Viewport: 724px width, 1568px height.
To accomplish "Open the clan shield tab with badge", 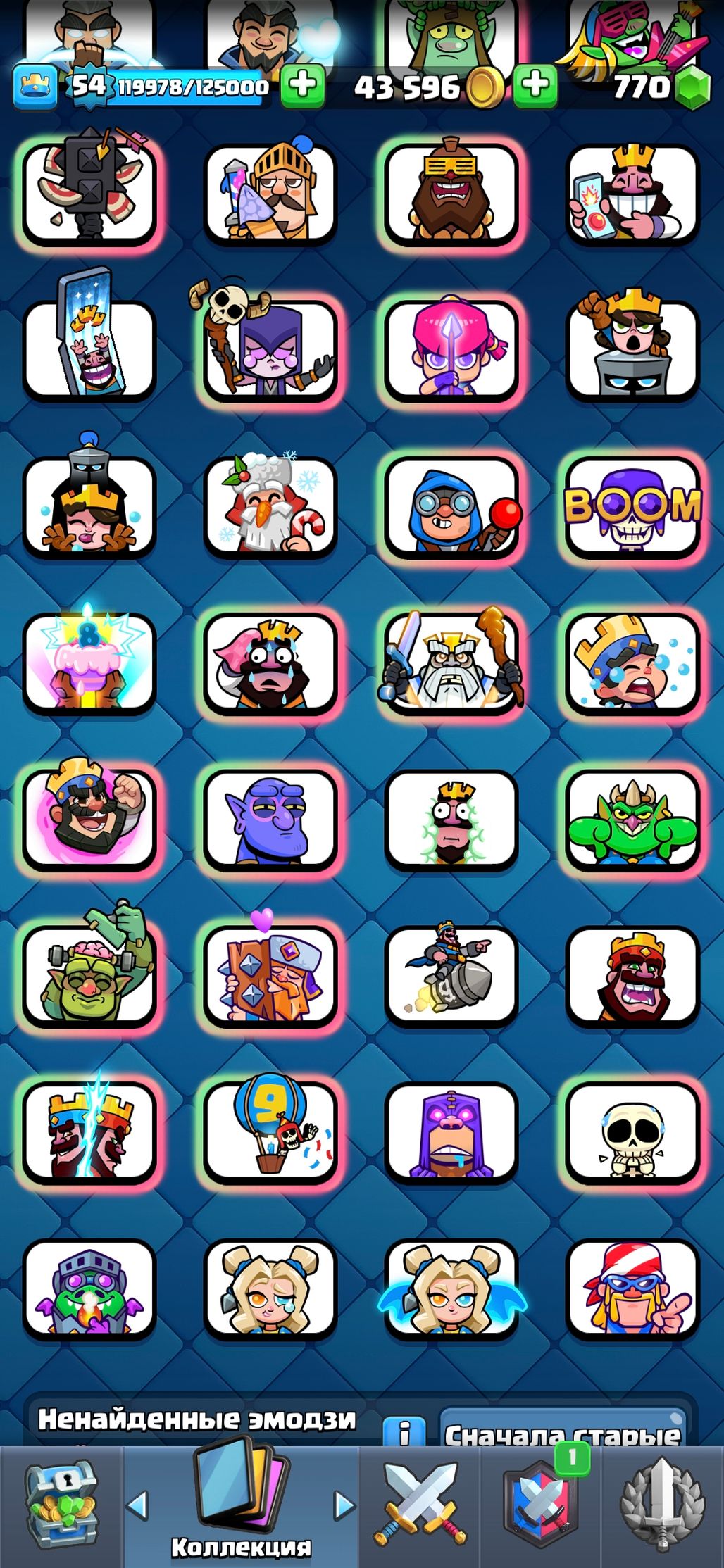I will click(541, 1505).
